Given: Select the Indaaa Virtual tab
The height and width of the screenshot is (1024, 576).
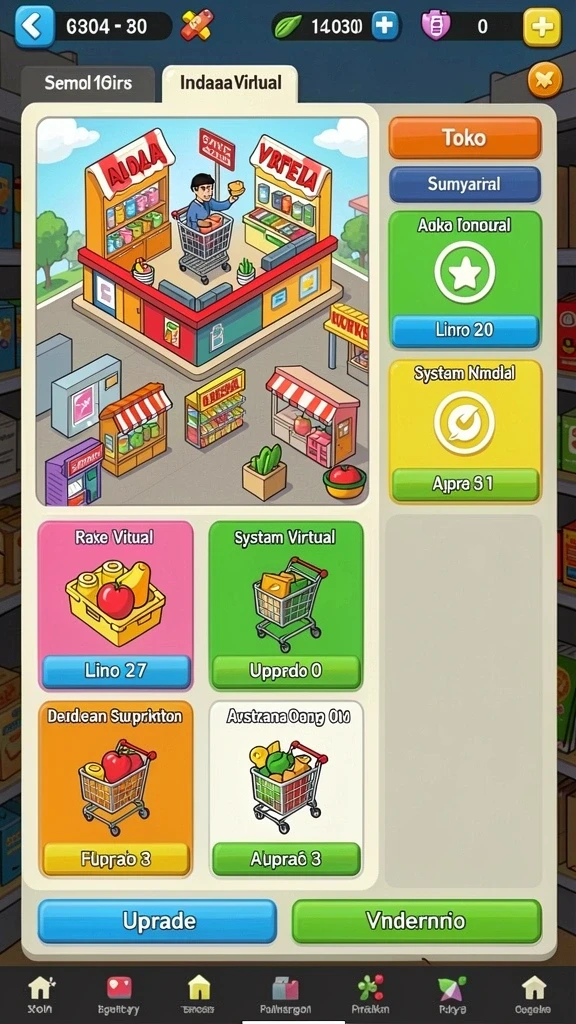Looking at the screenshot, I should point(231,83).
